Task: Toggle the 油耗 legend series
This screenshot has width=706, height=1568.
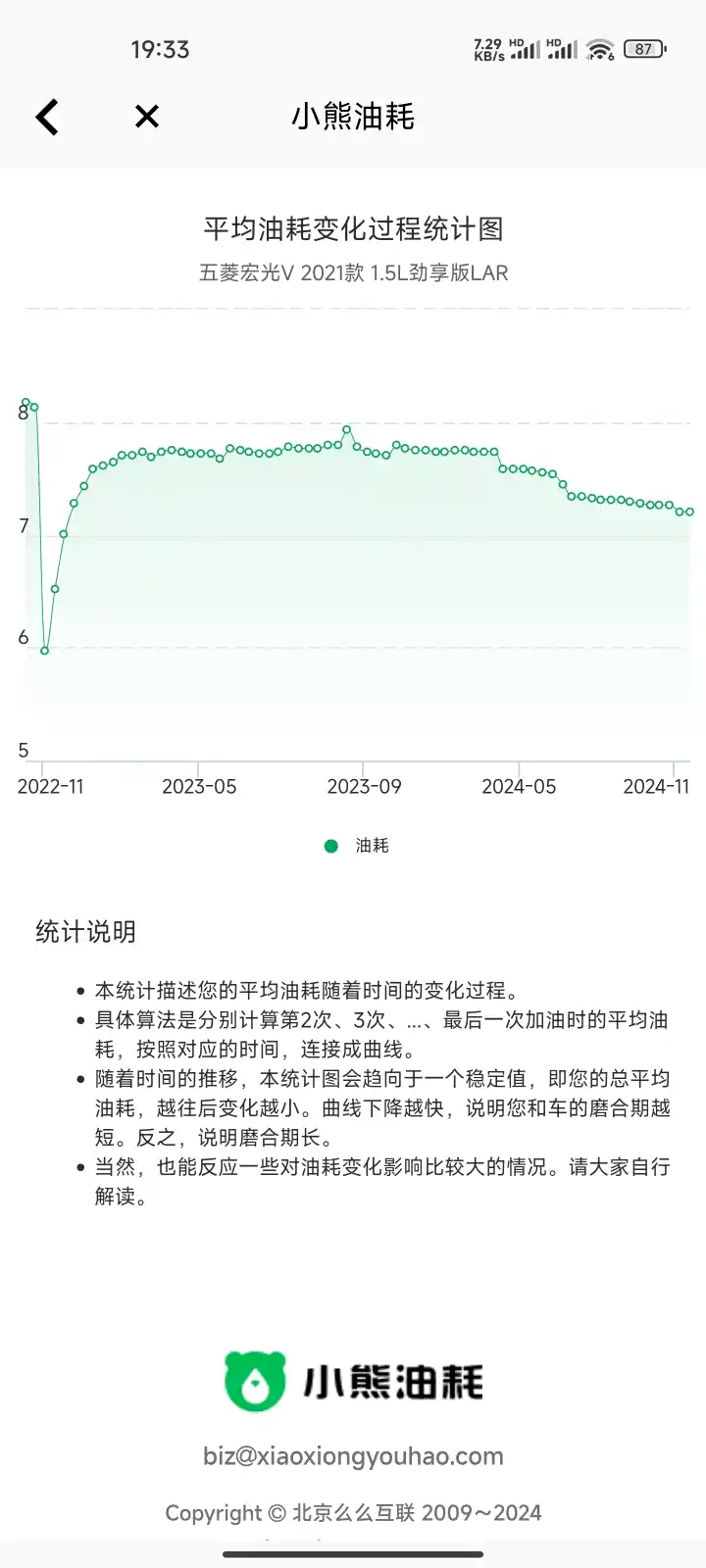Action: click(357, 846)
